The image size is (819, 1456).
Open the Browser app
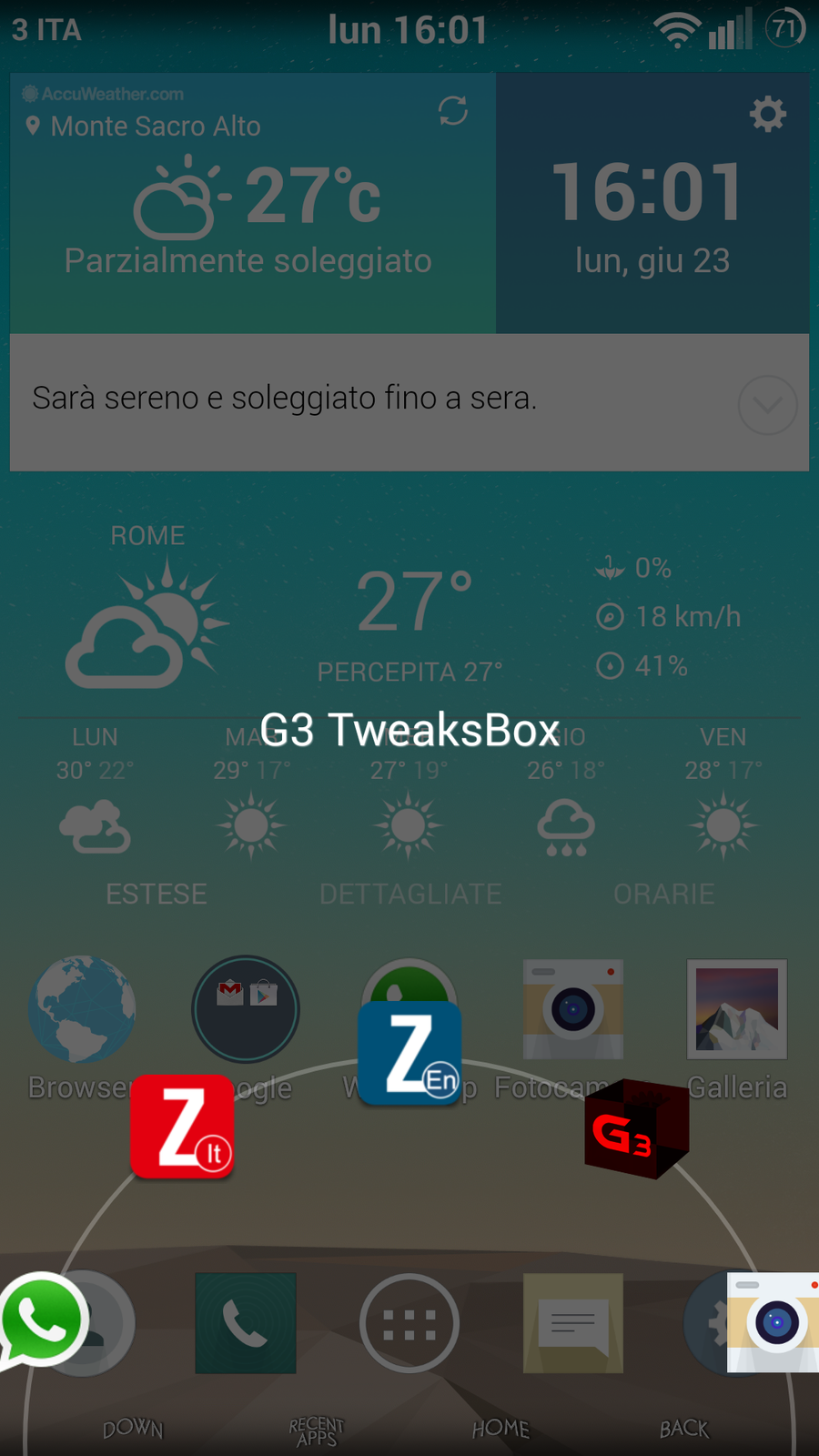pos(82,1010)
